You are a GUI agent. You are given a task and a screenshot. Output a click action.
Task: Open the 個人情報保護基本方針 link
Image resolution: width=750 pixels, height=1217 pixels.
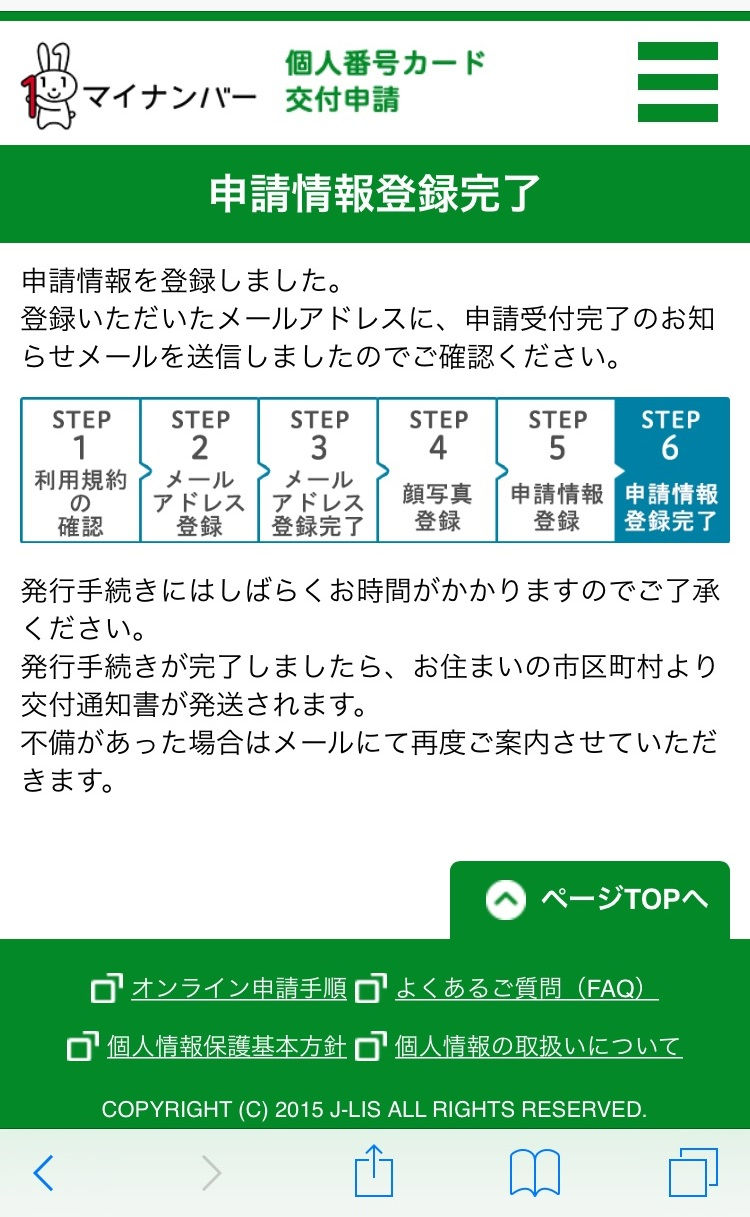coord(226,1047)
